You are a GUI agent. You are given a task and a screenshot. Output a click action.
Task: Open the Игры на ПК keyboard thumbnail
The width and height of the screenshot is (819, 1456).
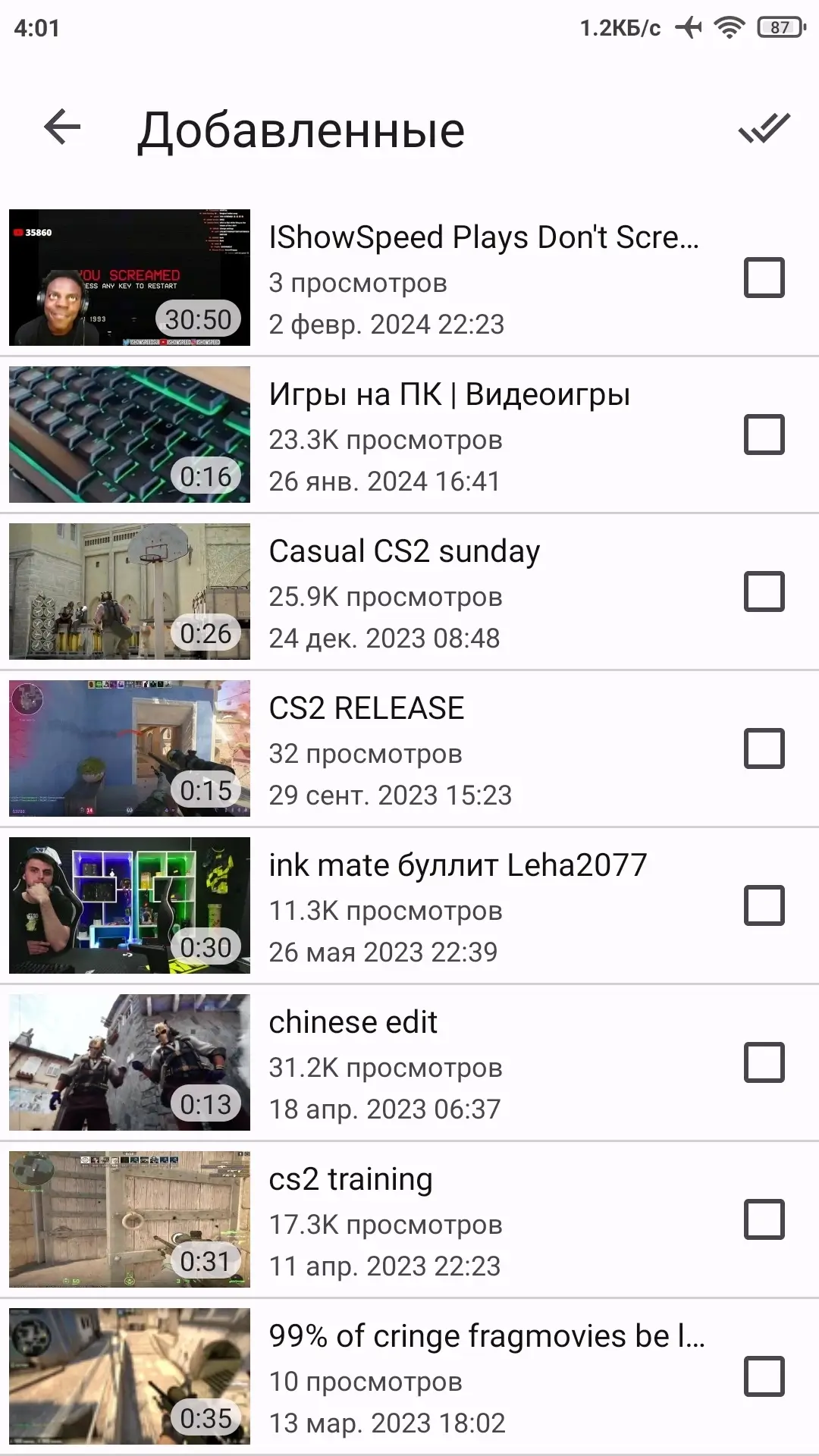[130, 435]
